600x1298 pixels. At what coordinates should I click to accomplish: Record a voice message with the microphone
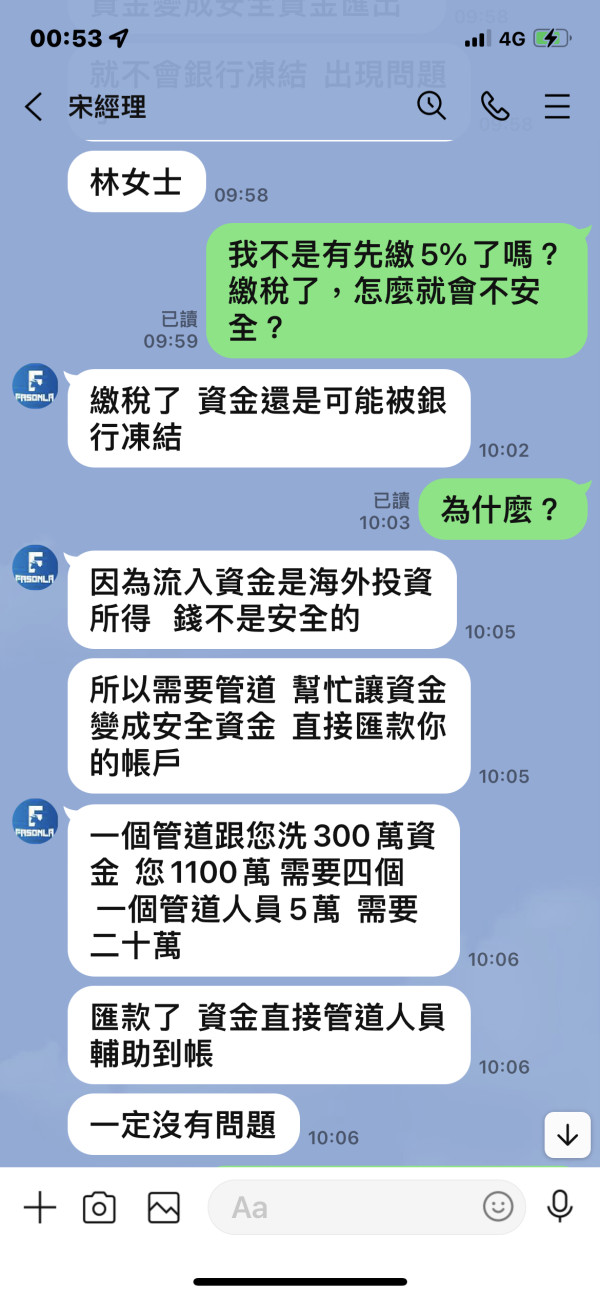point(560,1207)
